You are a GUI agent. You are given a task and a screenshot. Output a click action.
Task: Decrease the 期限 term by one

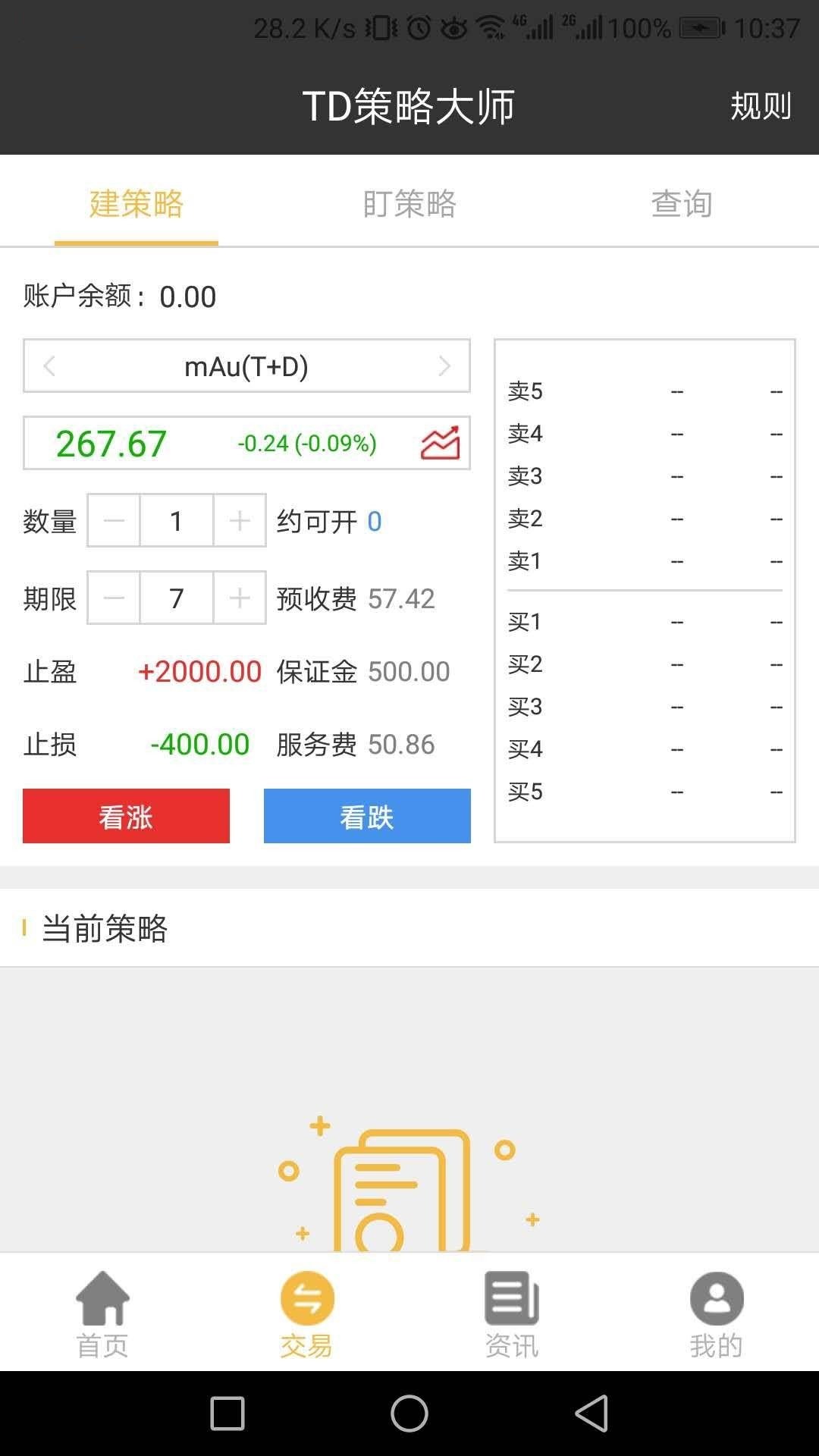[114, 598]
